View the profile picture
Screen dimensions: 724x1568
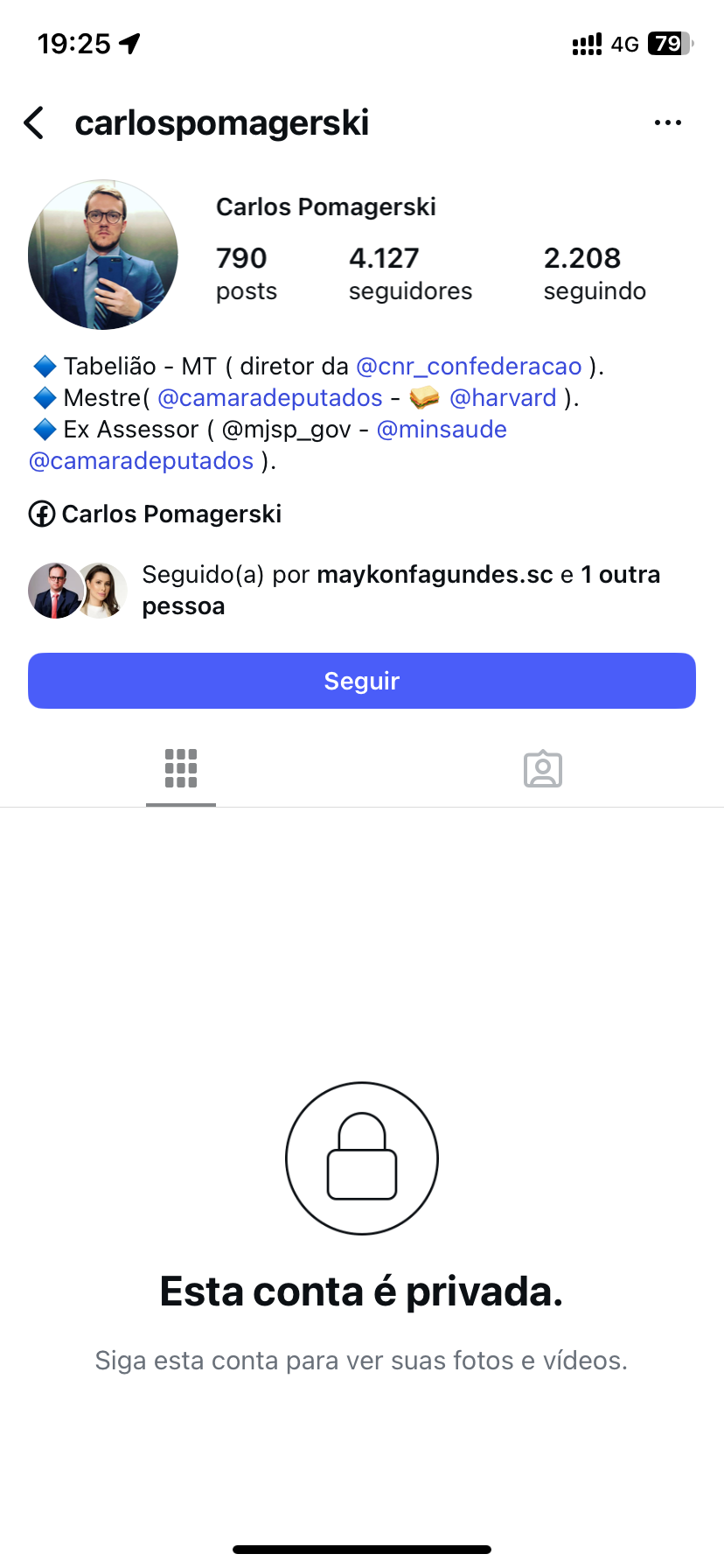click(x=103, y=255)
